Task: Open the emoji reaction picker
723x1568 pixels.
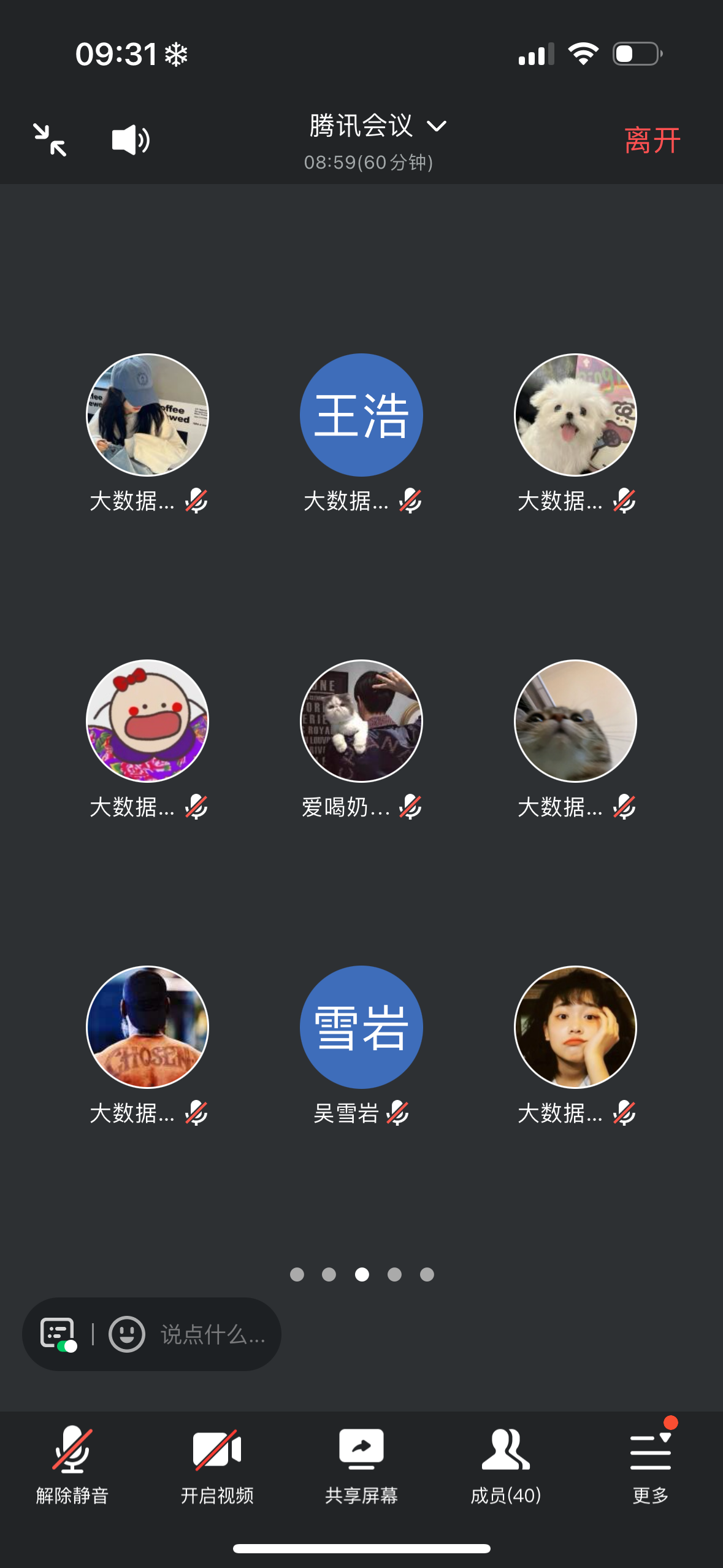Action: click(x=127, y=1334)
